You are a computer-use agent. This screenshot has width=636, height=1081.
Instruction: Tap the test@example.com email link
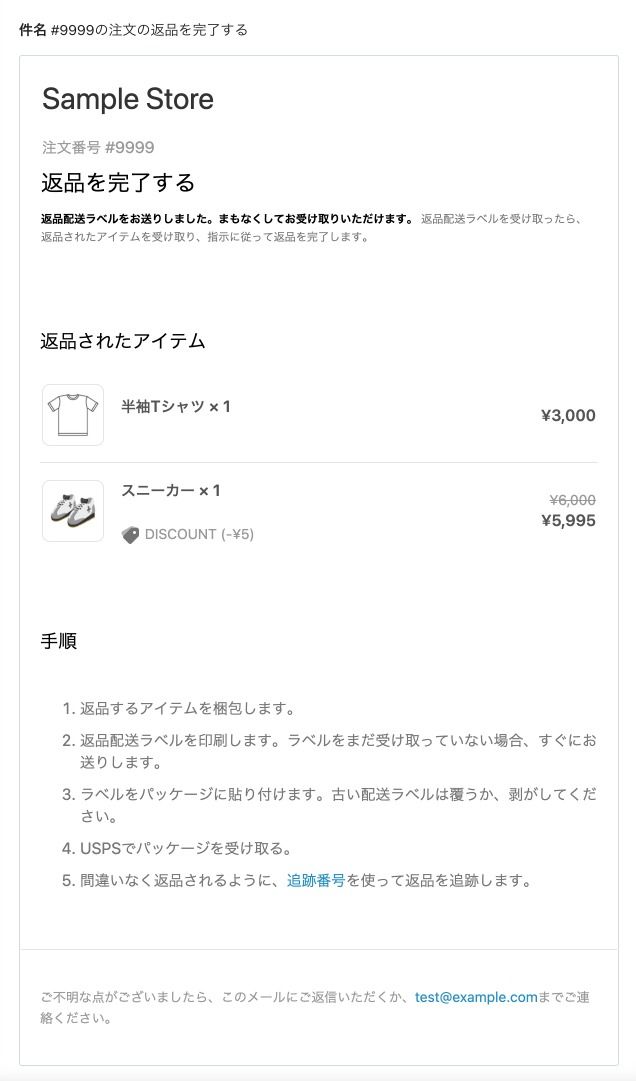(476, 997)
